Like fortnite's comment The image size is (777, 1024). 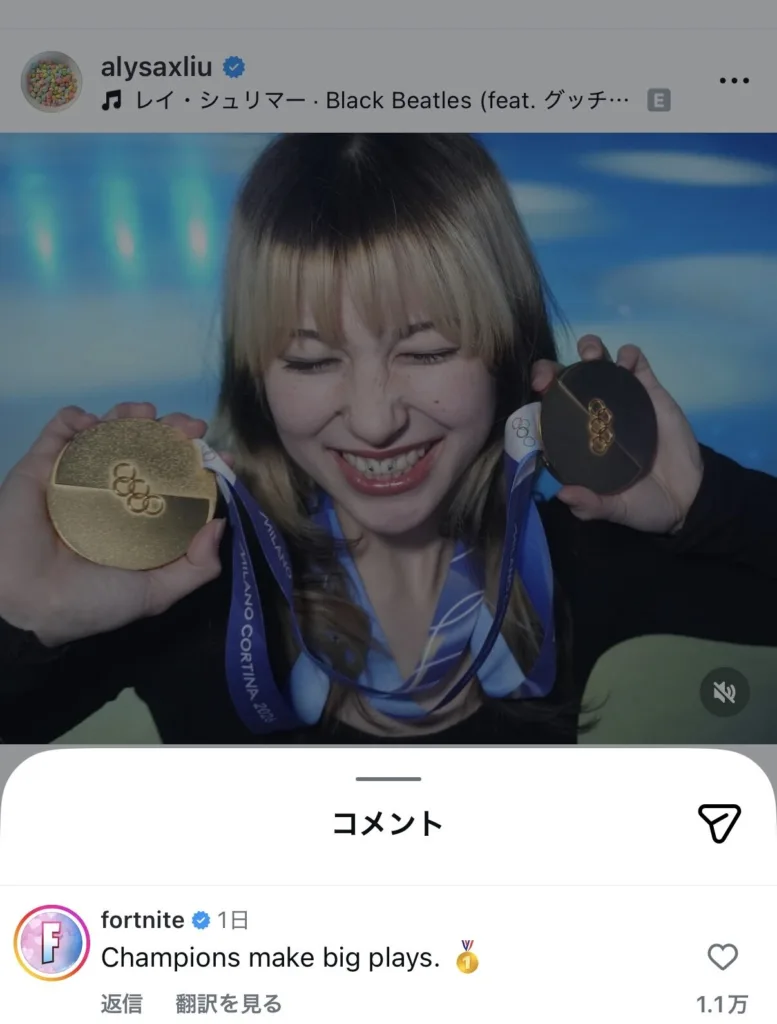click(x=722, y=957)
